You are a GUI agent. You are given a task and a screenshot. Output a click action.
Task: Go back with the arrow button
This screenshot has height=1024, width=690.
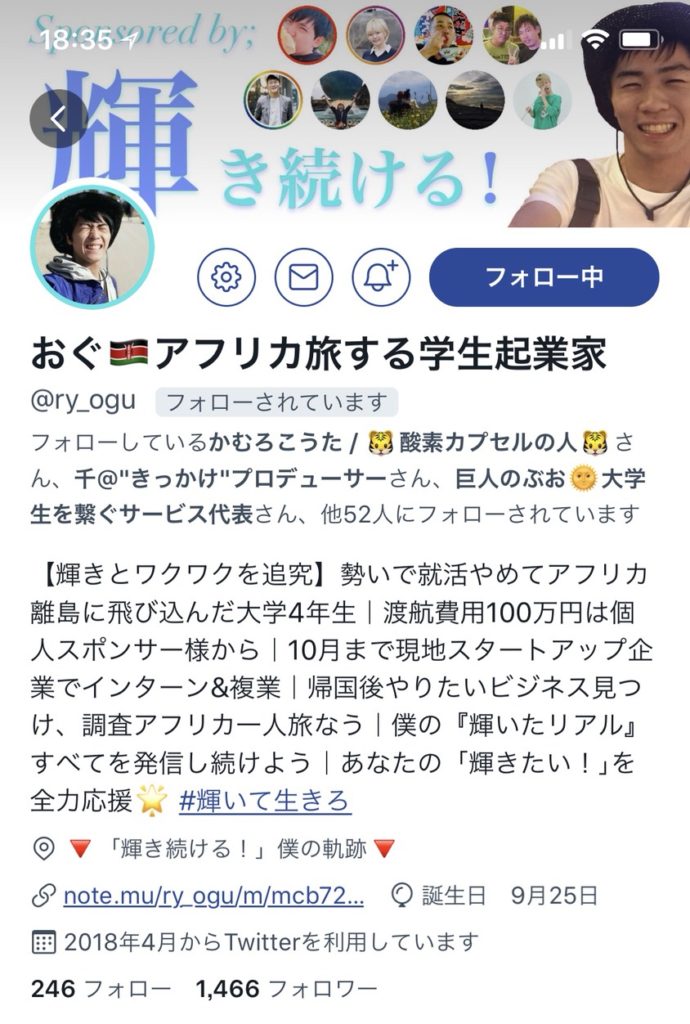(x=59, y=119)
